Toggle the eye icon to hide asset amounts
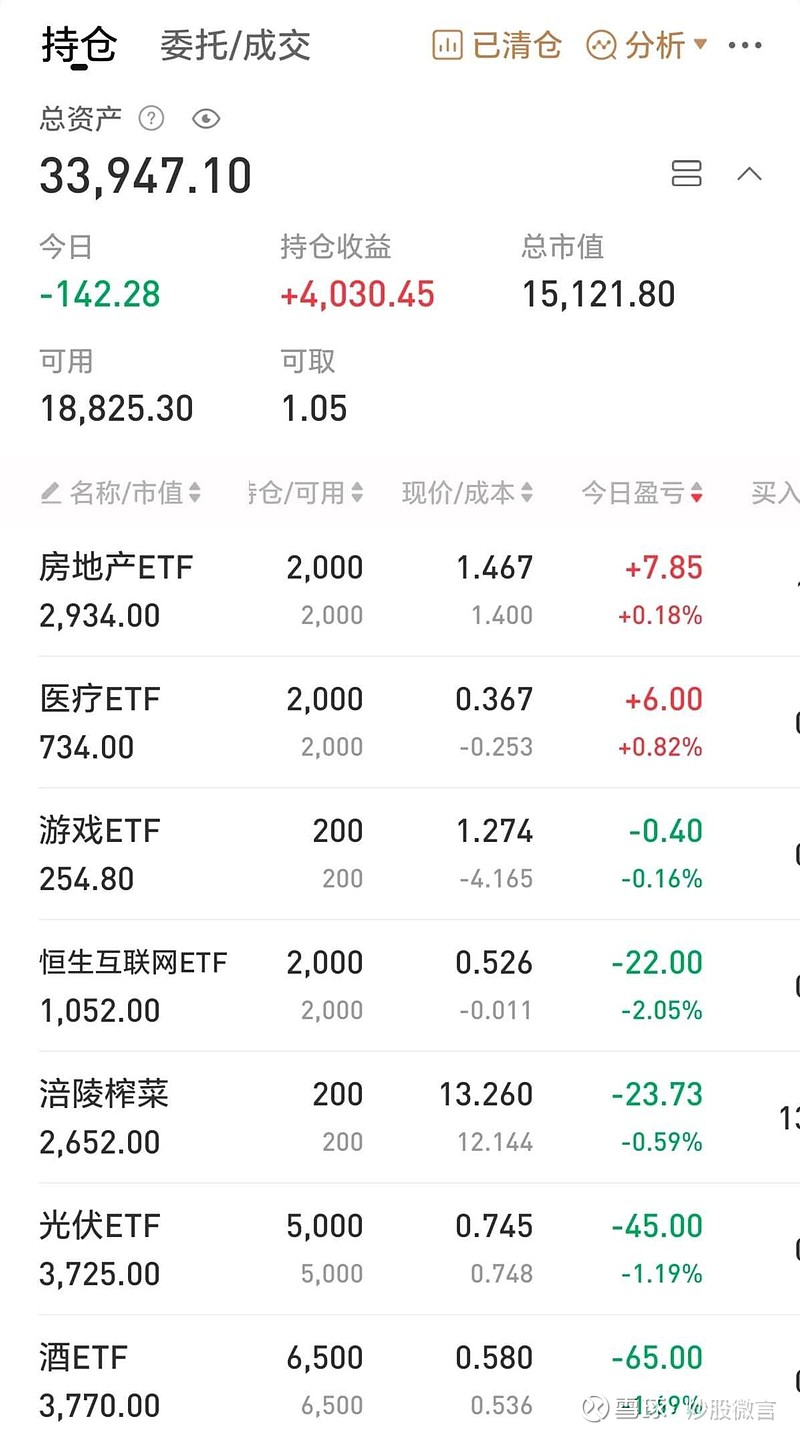Viewport: 800px width, 1434px height. [x=205, y=119]
